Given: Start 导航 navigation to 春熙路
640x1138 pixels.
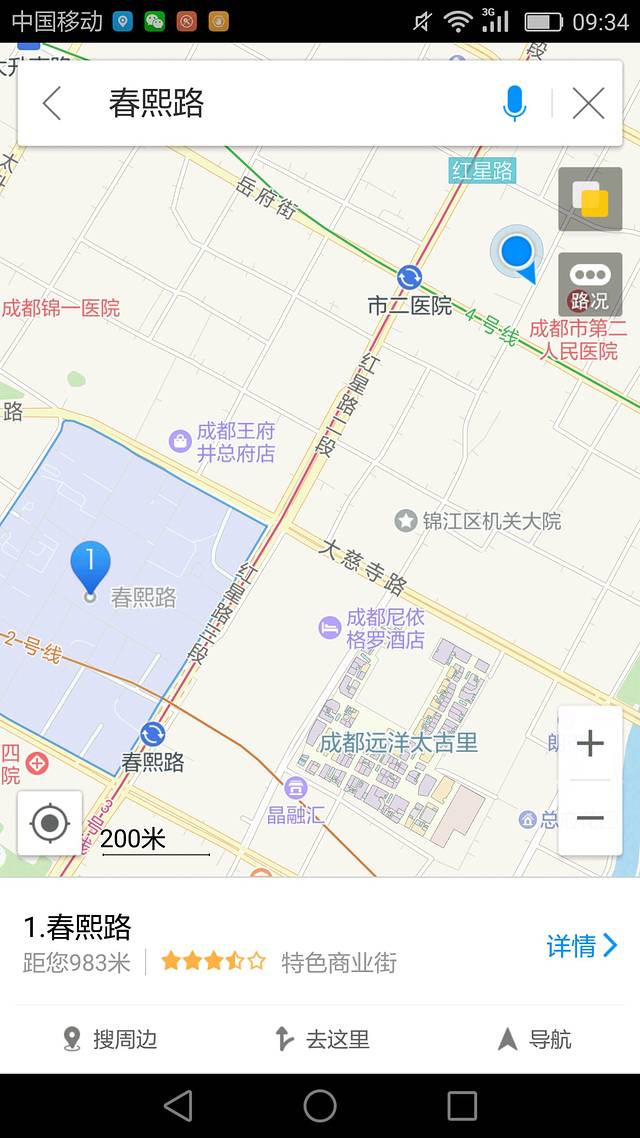Looking at the screenshot, I should 534,1040.
